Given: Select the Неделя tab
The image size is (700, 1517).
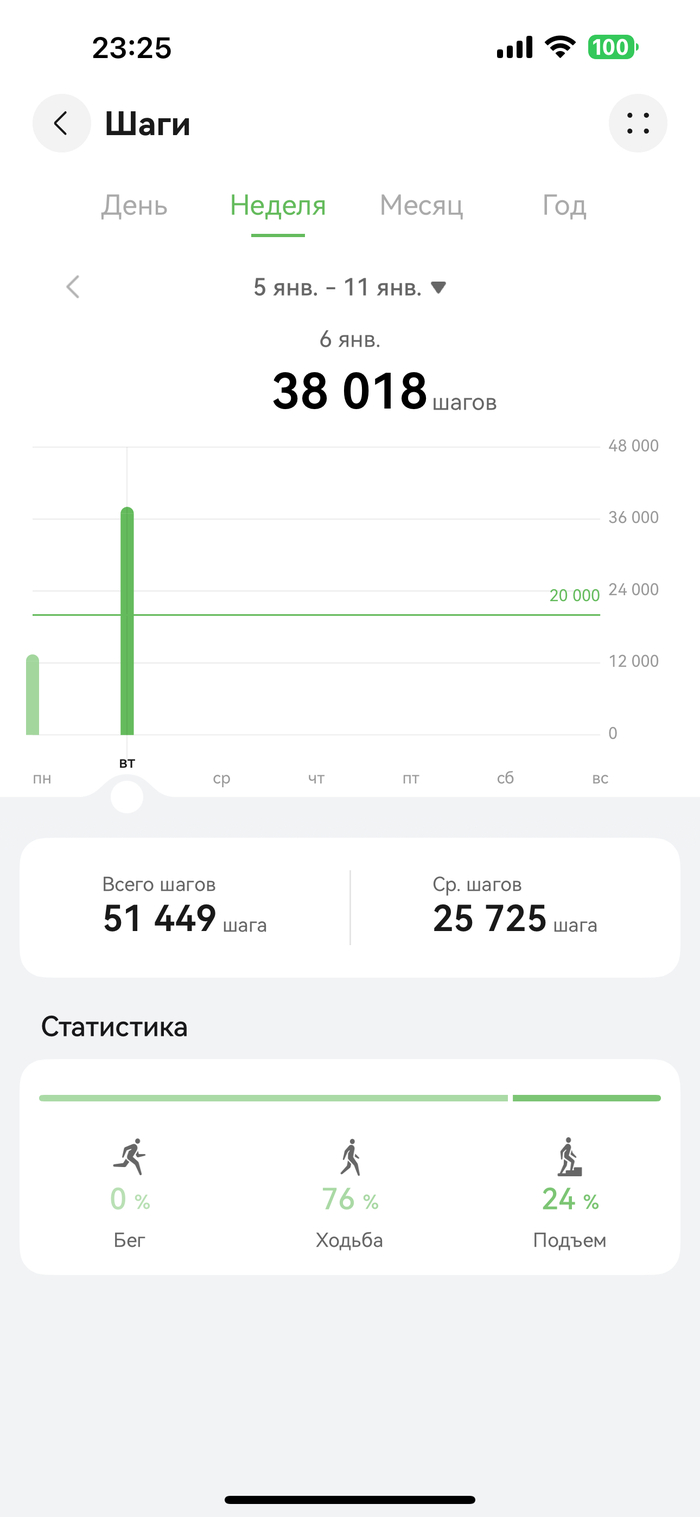Looking at the screenshot, I should pyautogui.click(x=278, y=206).
